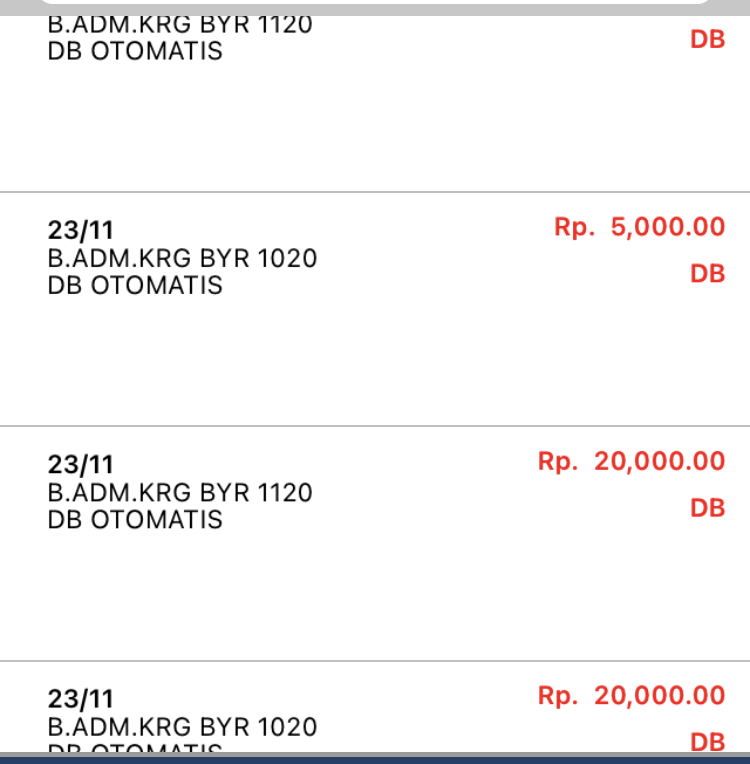This screenshot has width=750, height=764.
Task: Click the separator line above the Rp. 5,000.00 row
Action: pos(375,188)
